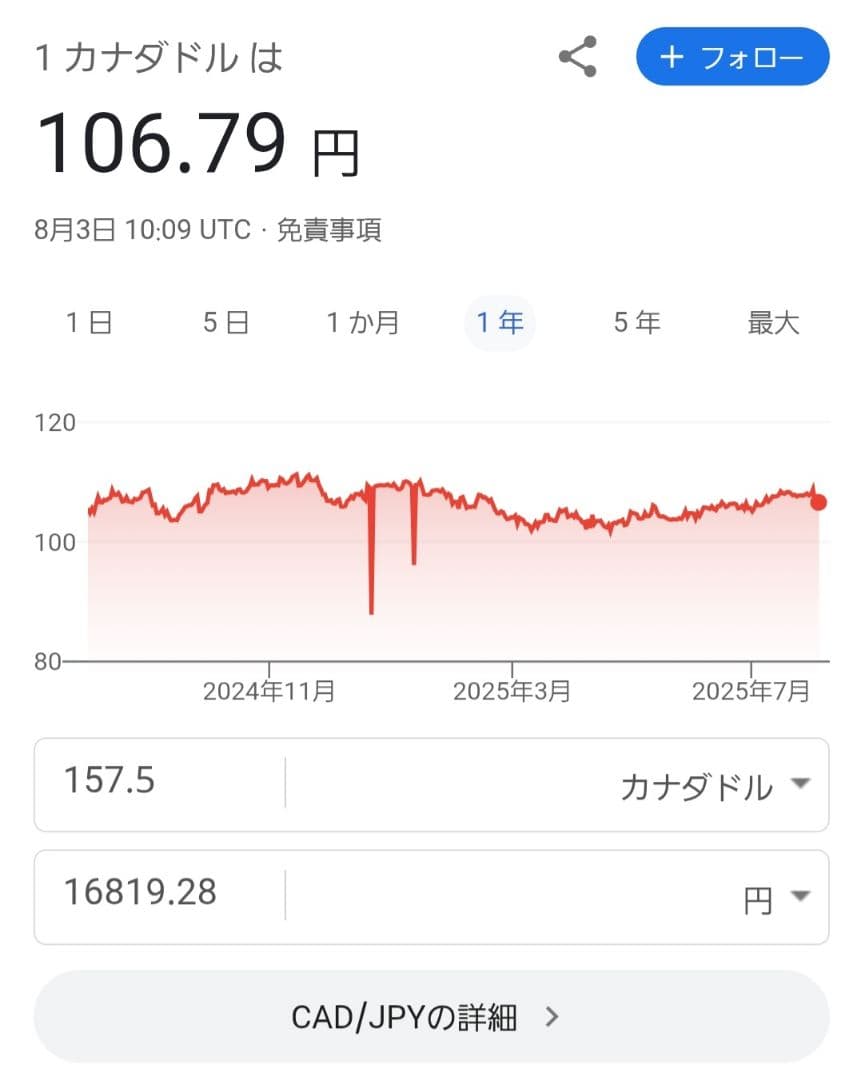Click the 2025年3月 axis label on the chart
863x1080 pixels.
coord(515,690)
